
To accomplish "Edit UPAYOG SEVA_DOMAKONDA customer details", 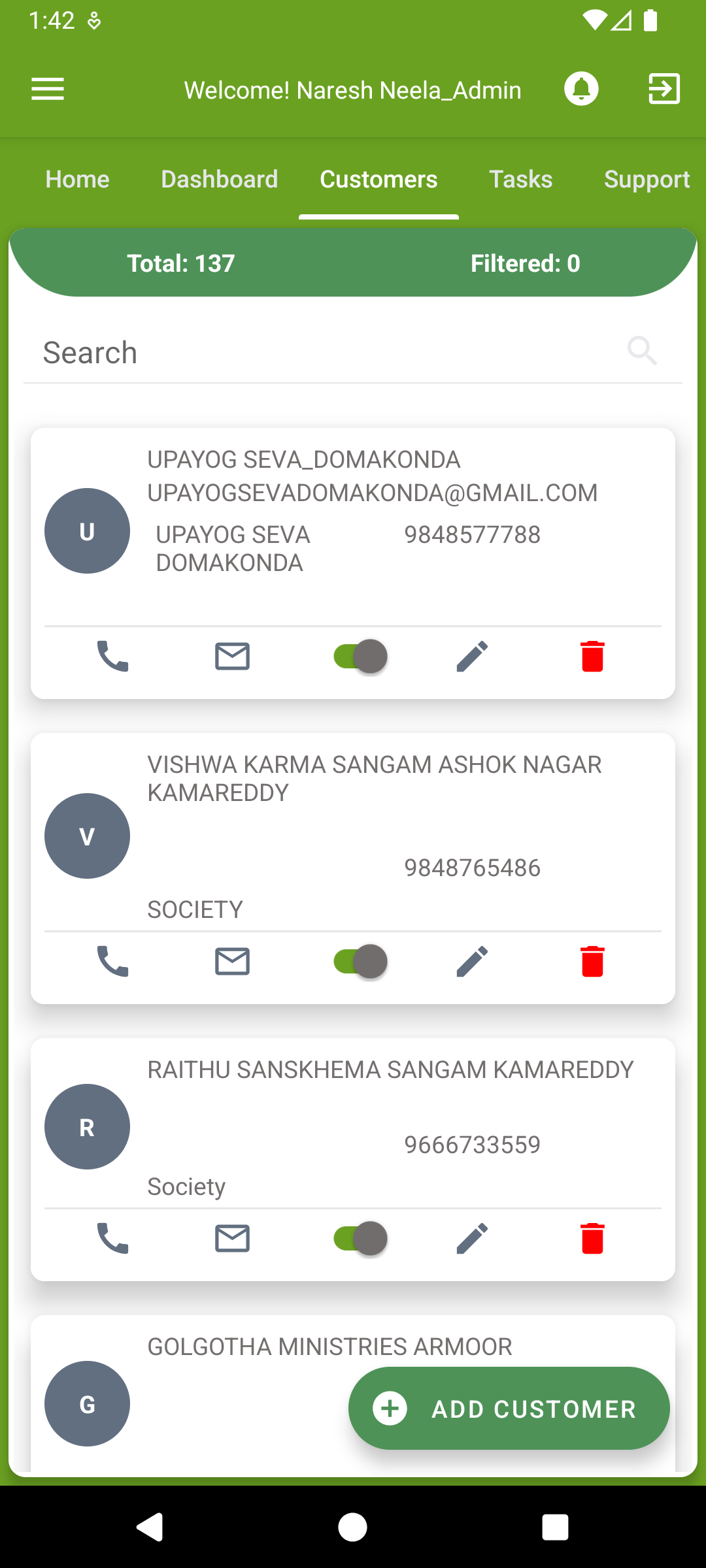I will pyautogui.click(x=472, y=657).
